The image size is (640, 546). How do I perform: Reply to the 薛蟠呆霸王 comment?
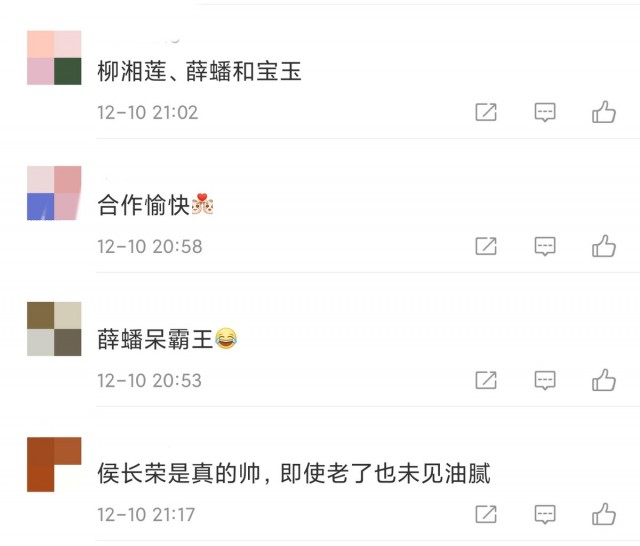545,380
